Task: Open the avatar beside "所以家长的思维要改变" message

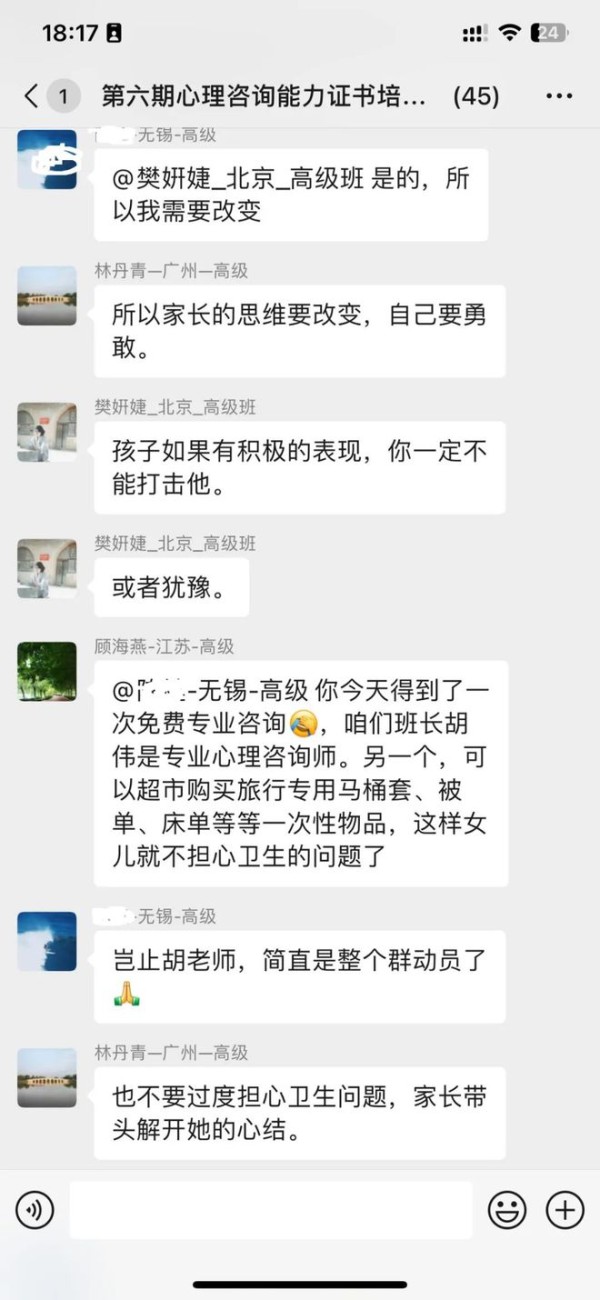Action: click(47, 296)
